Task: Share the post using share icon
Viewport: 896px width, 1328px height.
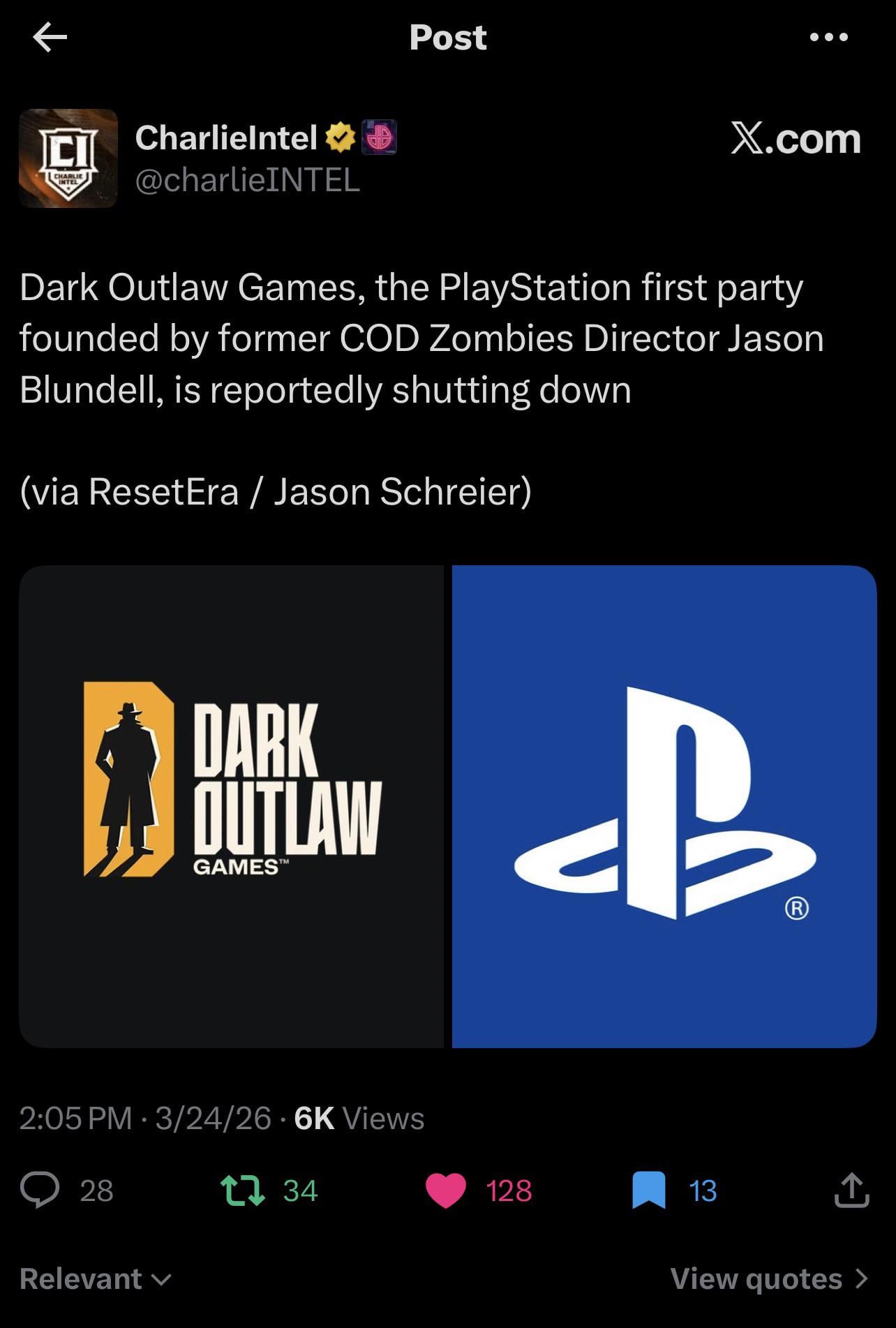Action: (851, 1190)
